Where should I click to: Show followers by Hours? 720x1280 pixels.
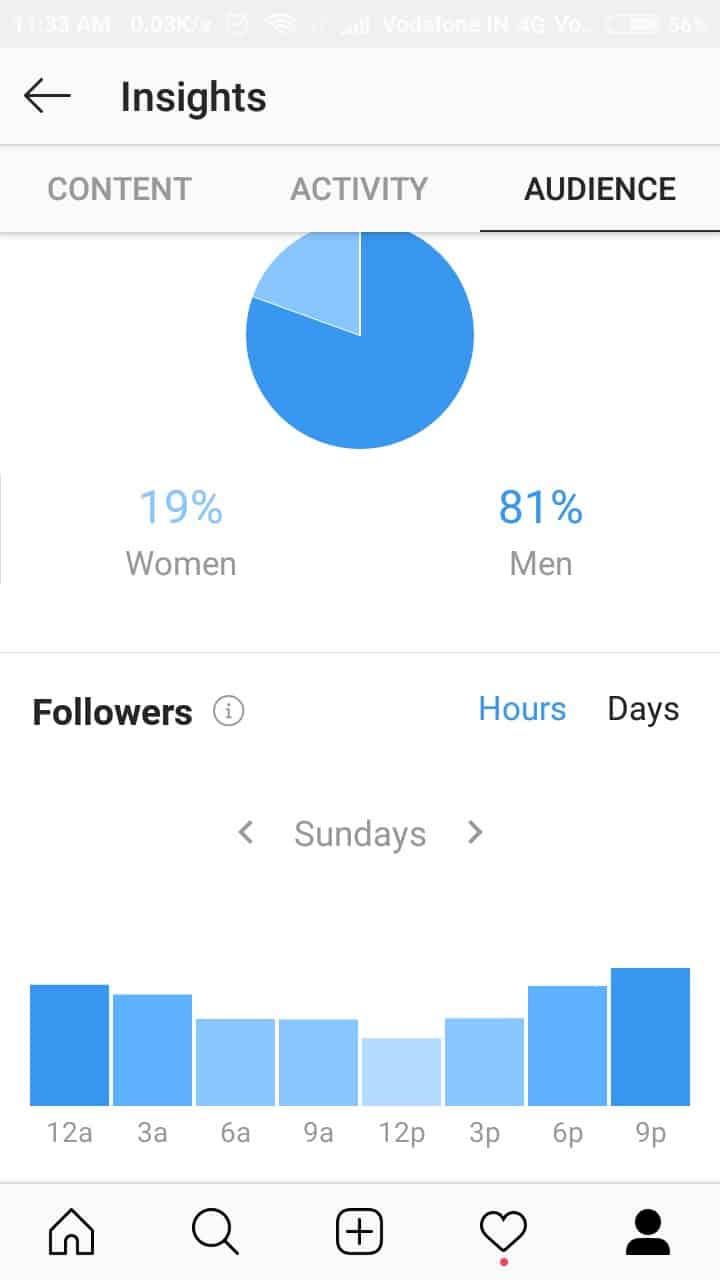click(522, 709)
